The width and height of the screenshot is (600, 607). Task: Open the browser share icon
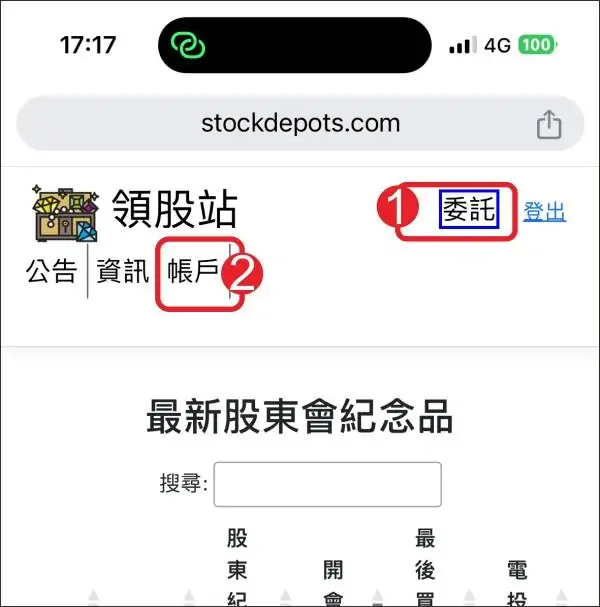548,125
